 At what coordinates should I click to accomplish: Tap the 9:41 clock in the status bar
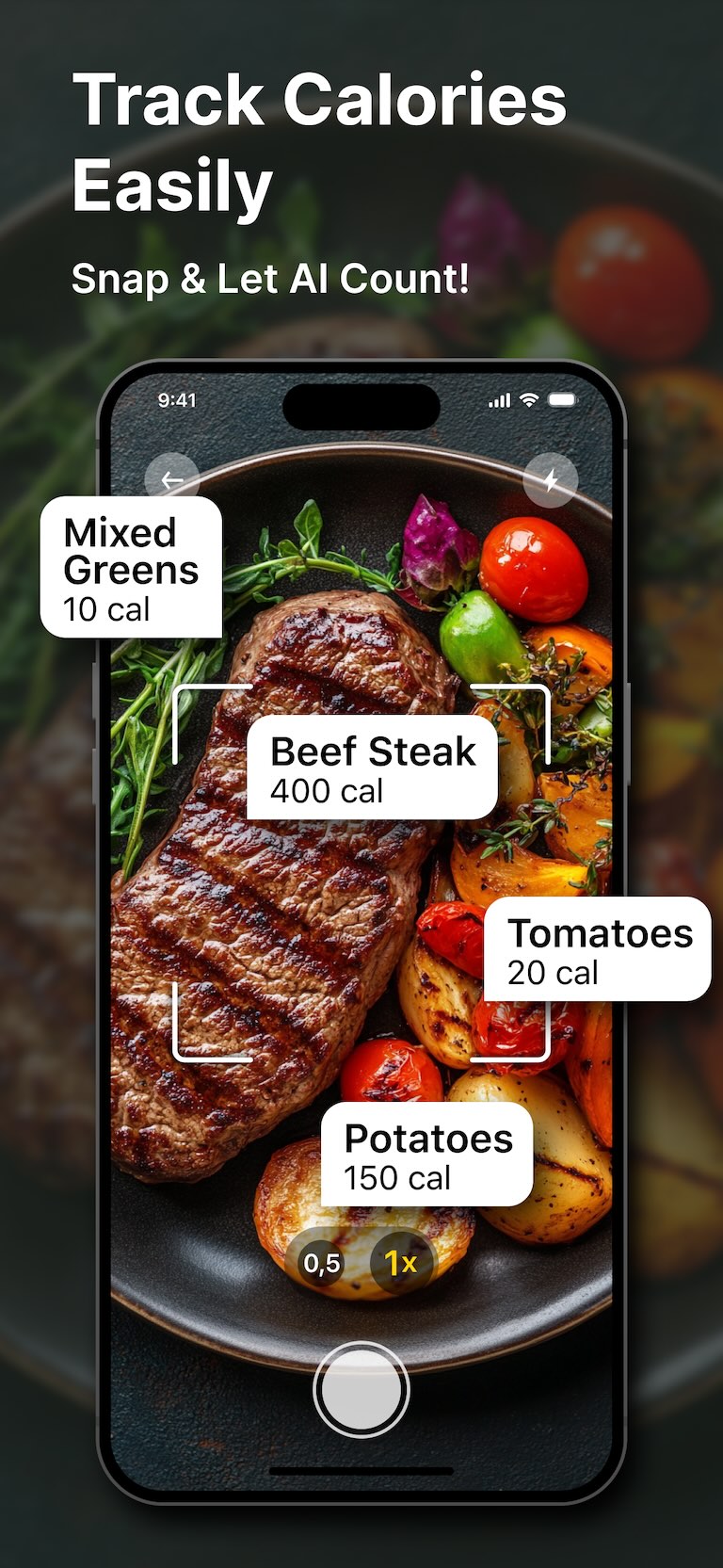pos(177,400)
